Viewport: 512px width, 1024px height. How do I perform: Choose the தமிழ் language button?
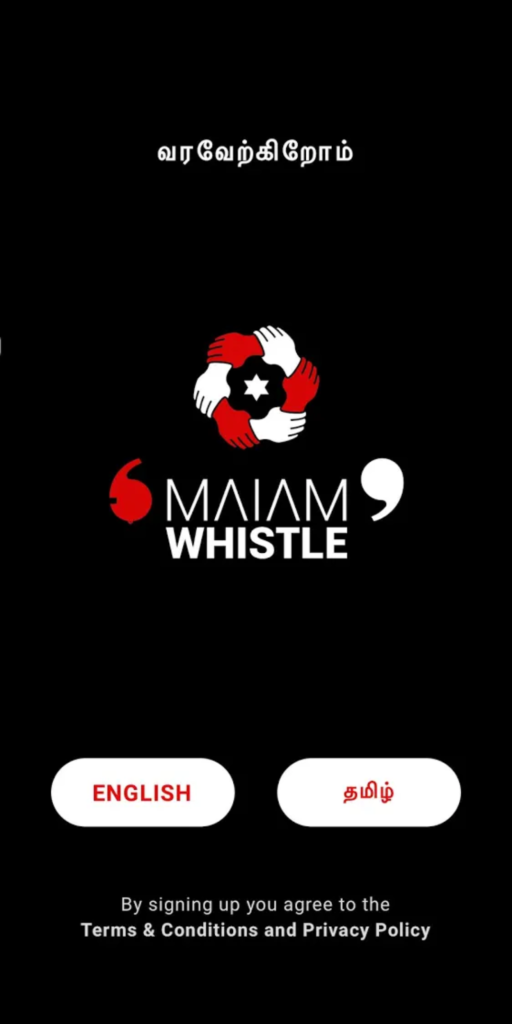click(x=369, y=792)
